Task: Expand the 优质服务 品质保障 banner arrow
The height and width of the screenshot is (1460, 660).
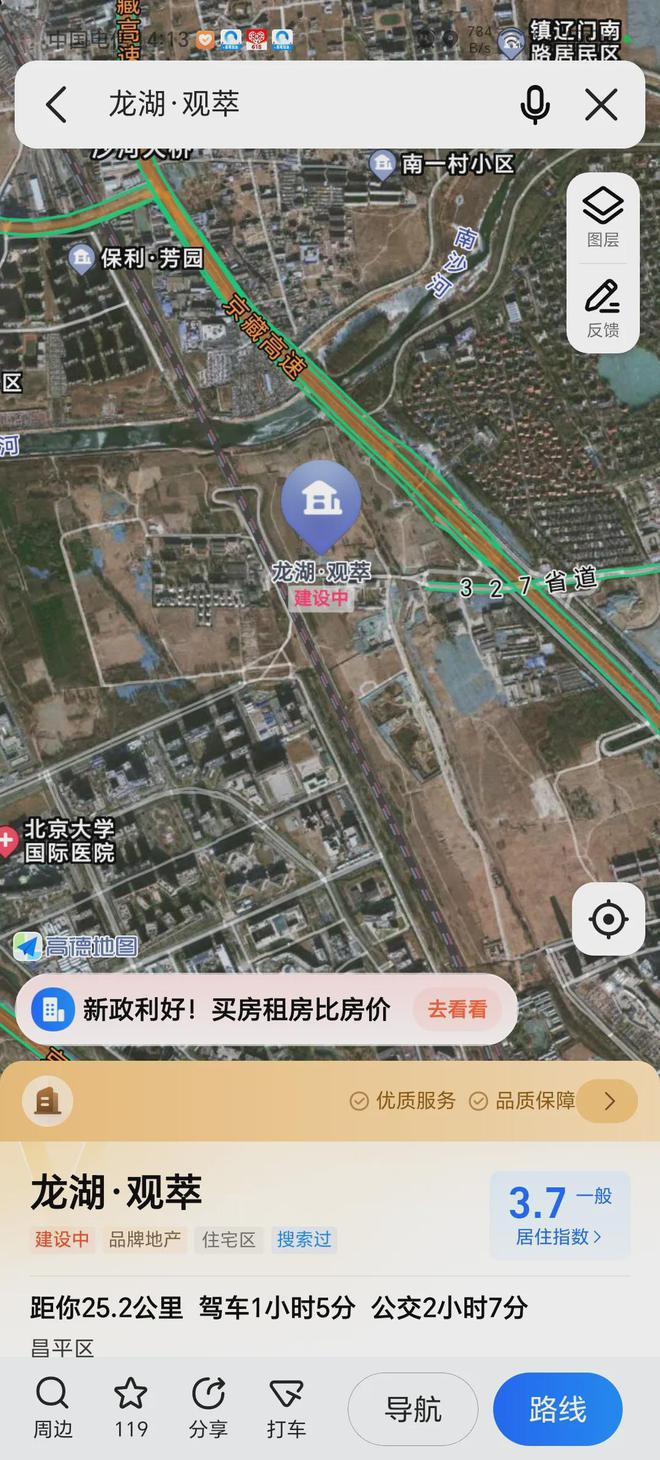Action: tap(608, 1101)
